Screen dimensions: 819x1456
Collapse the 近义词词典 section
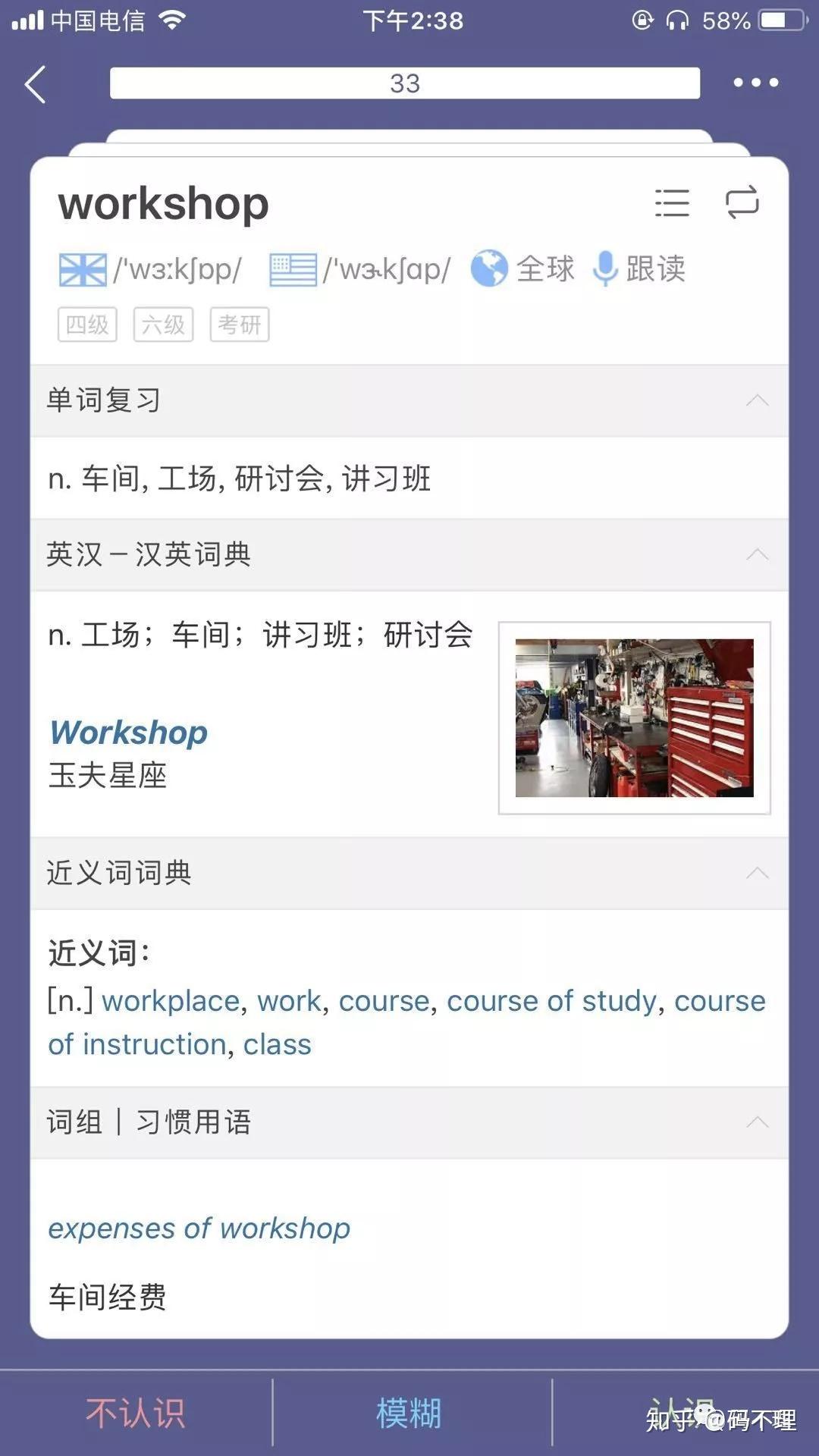757,874
